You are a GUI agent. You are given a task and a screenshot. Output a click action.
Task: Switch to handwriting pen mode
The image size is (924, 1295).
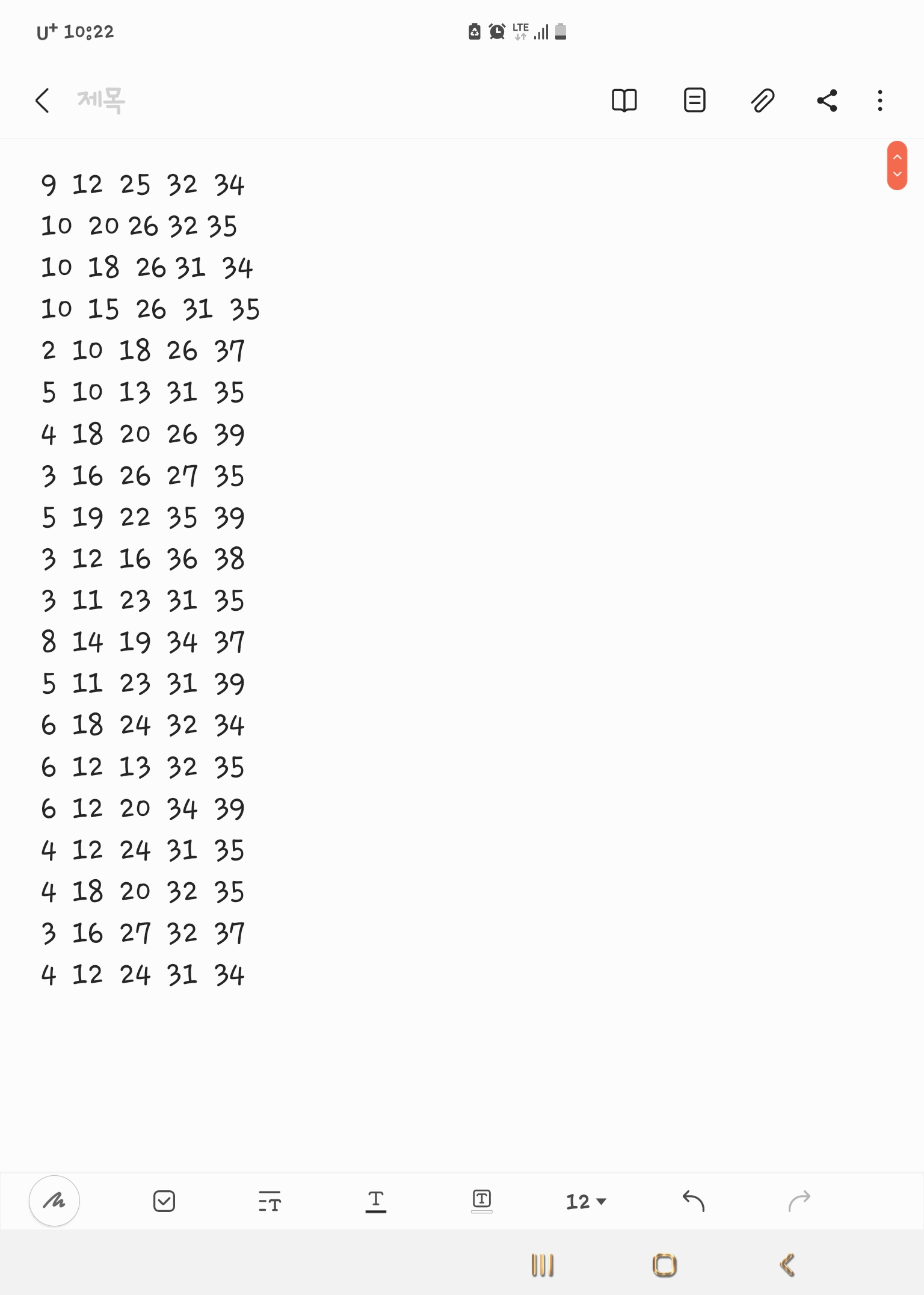pyautogui.click(x=54, y=1201)
